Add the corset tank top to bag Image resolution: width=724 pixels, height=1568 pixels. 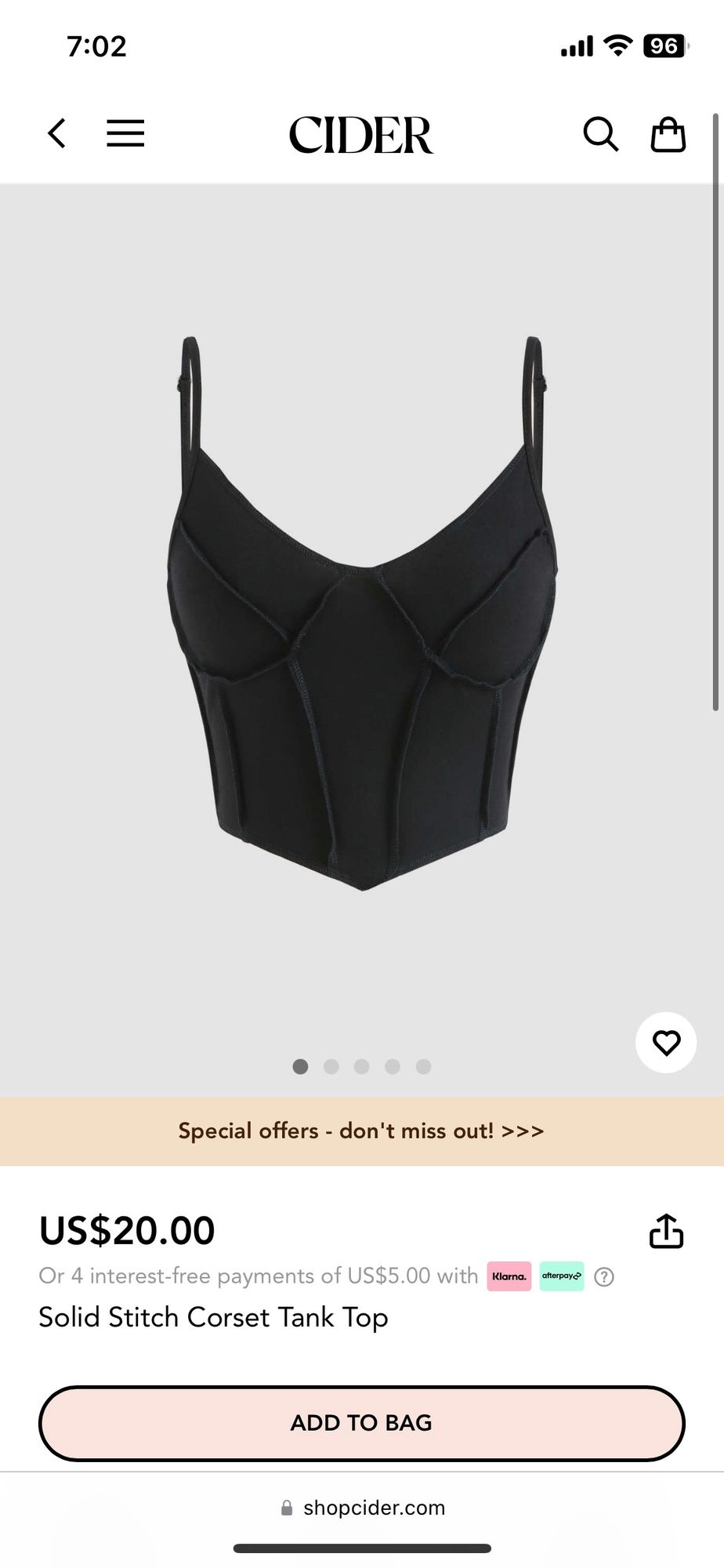(x=361, y=1423)
